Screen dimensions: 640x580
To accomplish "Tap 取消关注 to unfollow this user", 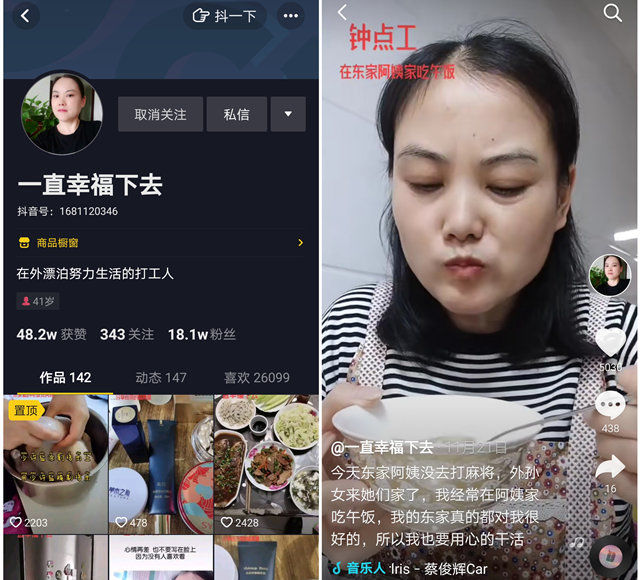I will (160, 114).
